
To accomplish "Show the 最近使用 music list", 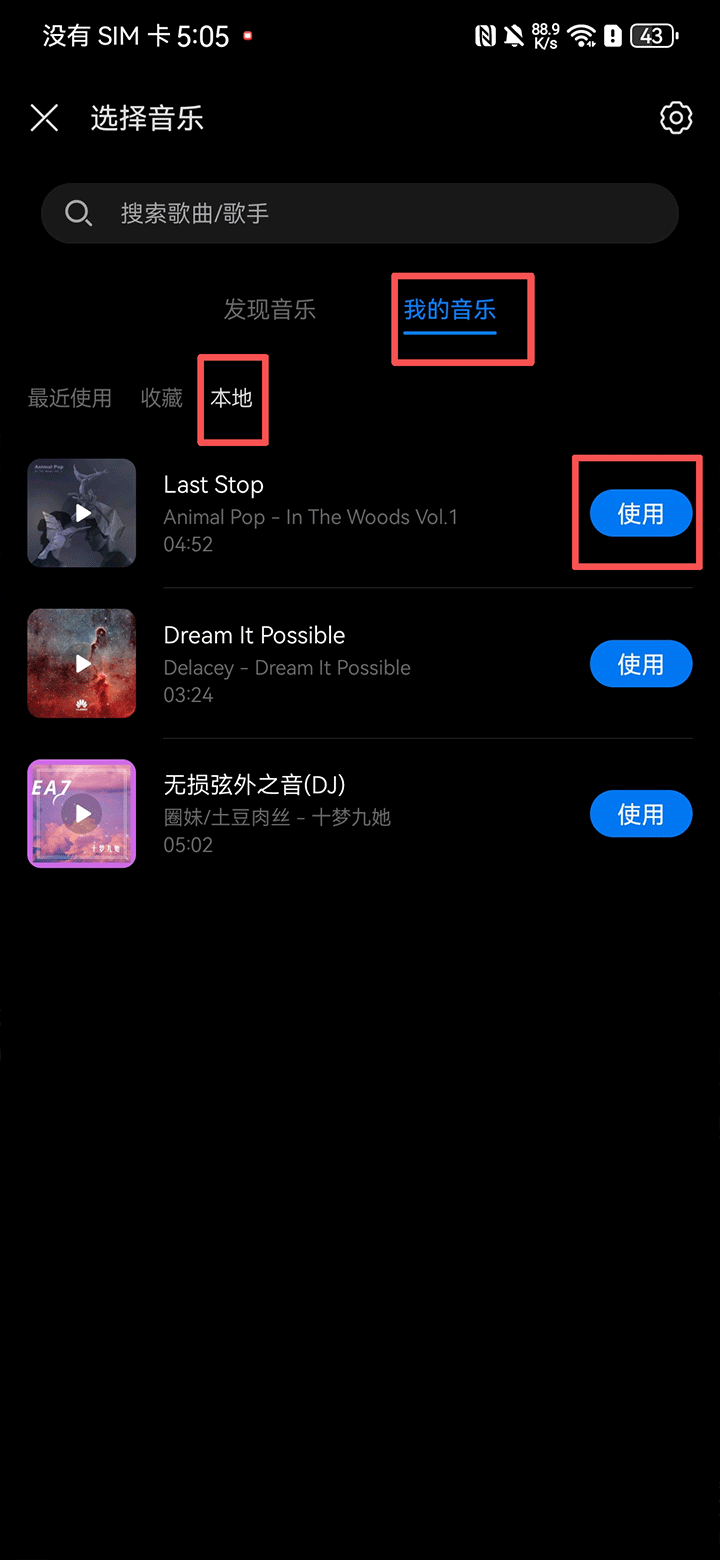I will point(70,398).
